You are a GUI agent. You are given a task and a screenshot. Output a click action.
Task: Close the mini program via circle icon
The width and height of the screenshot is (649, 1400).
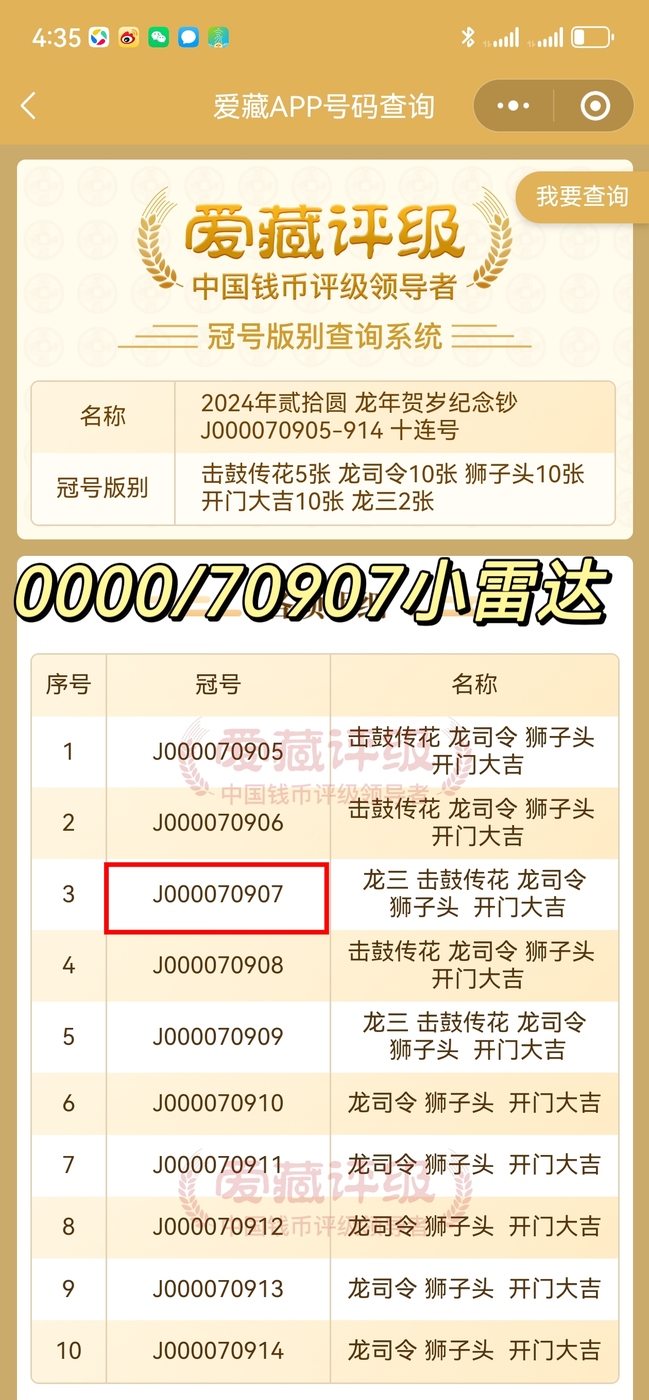595,106
